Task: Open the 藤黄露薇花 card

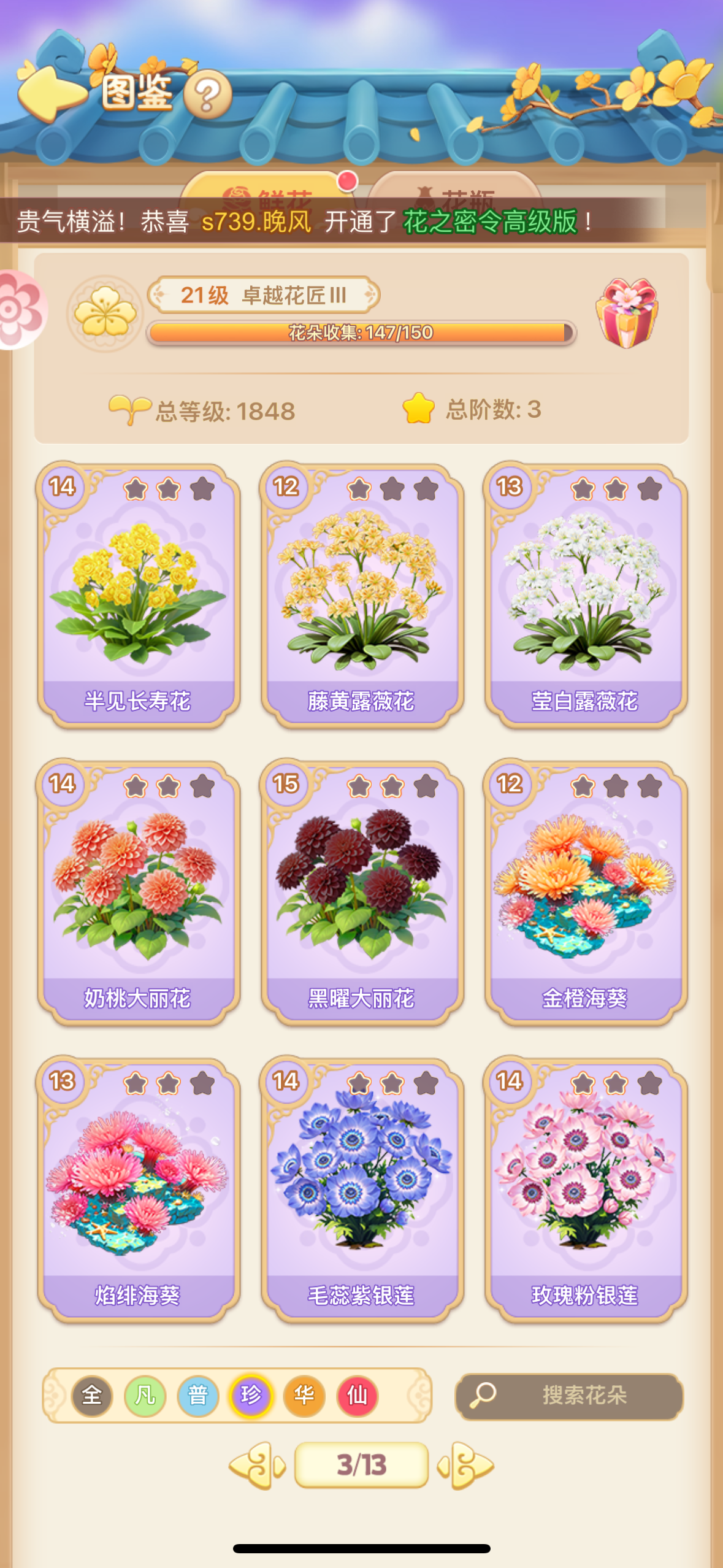Action: coord(362,595)
